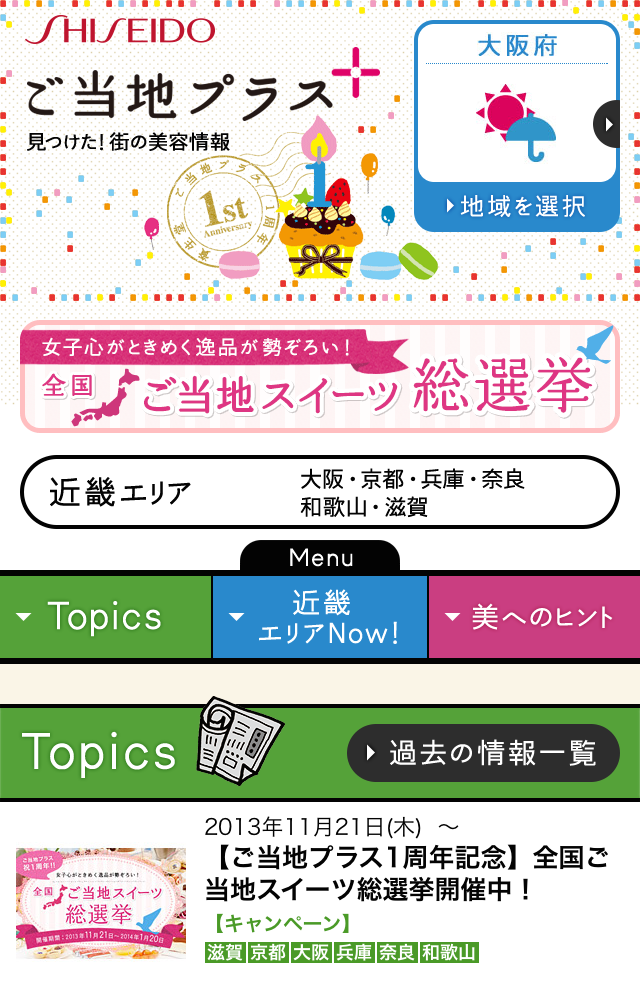Select the 近畿エリア area button

click(319, 492)
